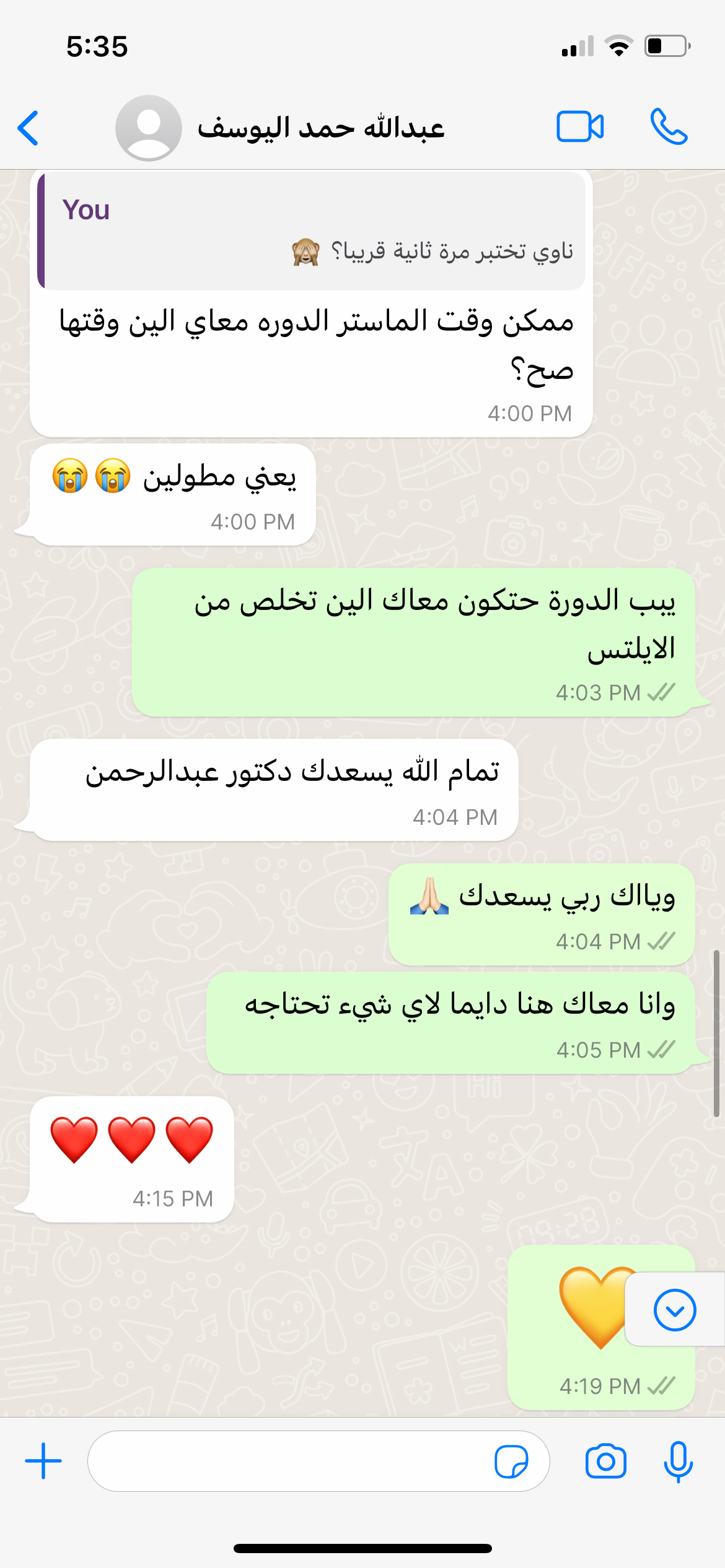Open the attachment plus menu
This screenshot has height=1568, width=725.
point(43,1461)
